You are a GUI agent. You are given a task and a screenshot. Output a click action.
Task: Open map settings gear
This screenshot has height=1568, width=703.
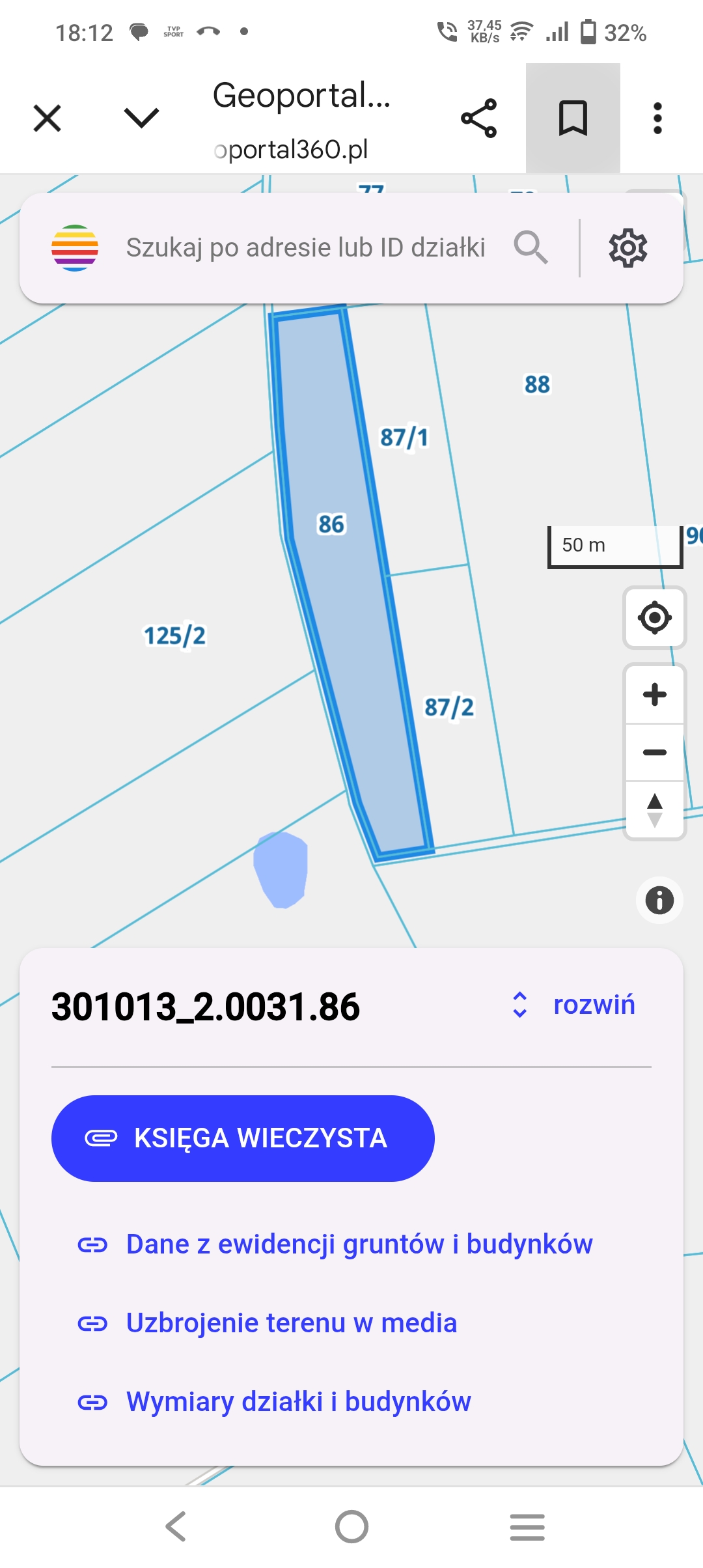pyautogui.click(x=628, y=248)
